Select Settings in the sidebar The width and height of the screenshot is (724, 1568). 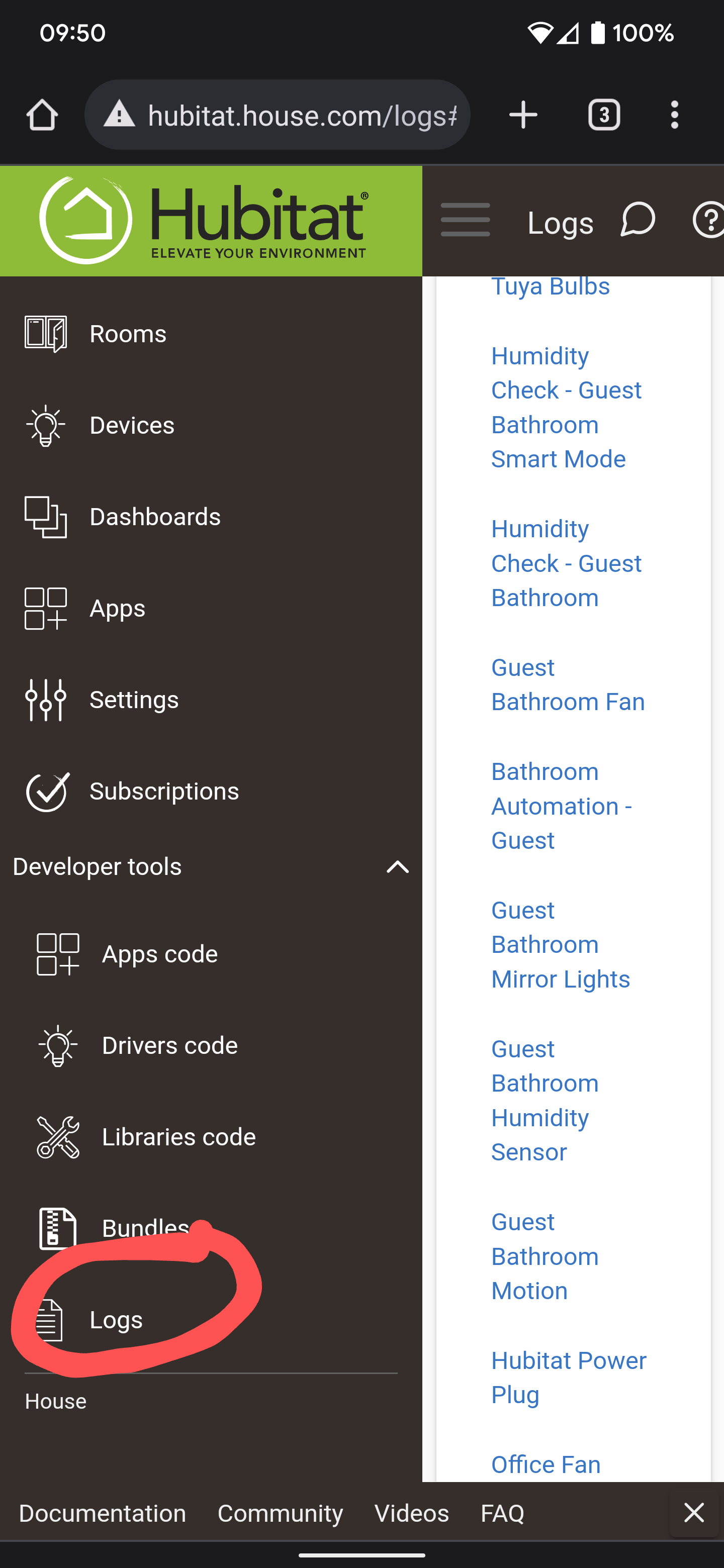pos(211,700)
